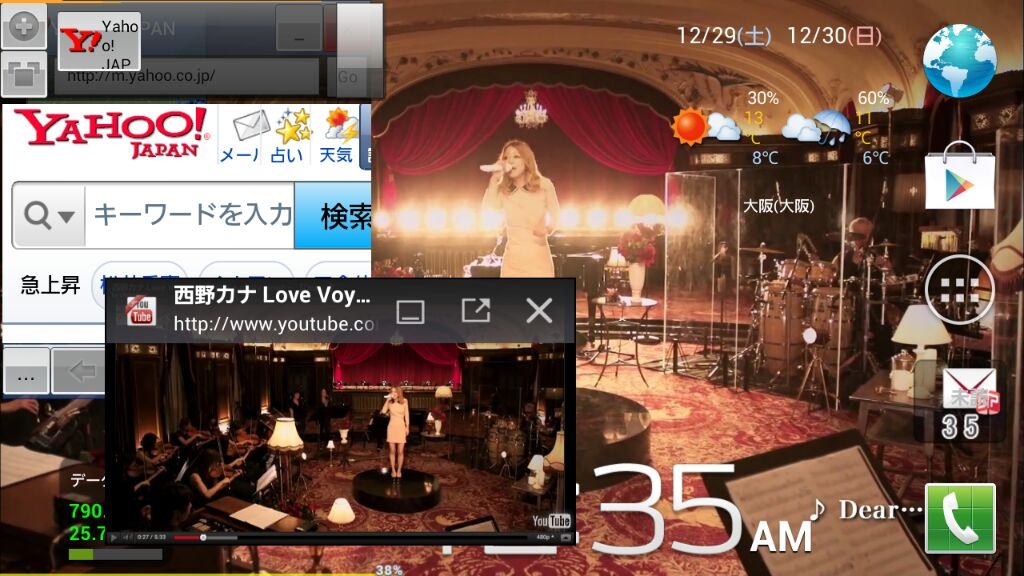Expand the search type dropdown magnifier

(50, 215)
